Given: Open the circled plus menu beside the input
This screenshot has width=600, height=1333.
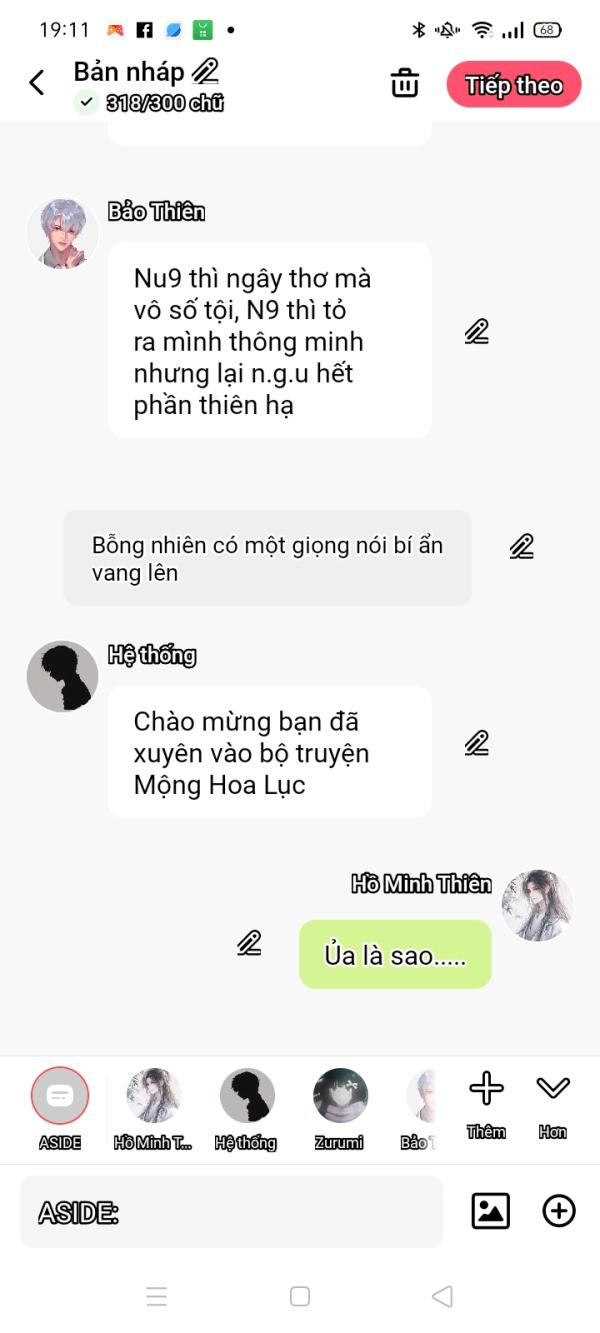Looking at the screenshot, I should point(558,1212).
